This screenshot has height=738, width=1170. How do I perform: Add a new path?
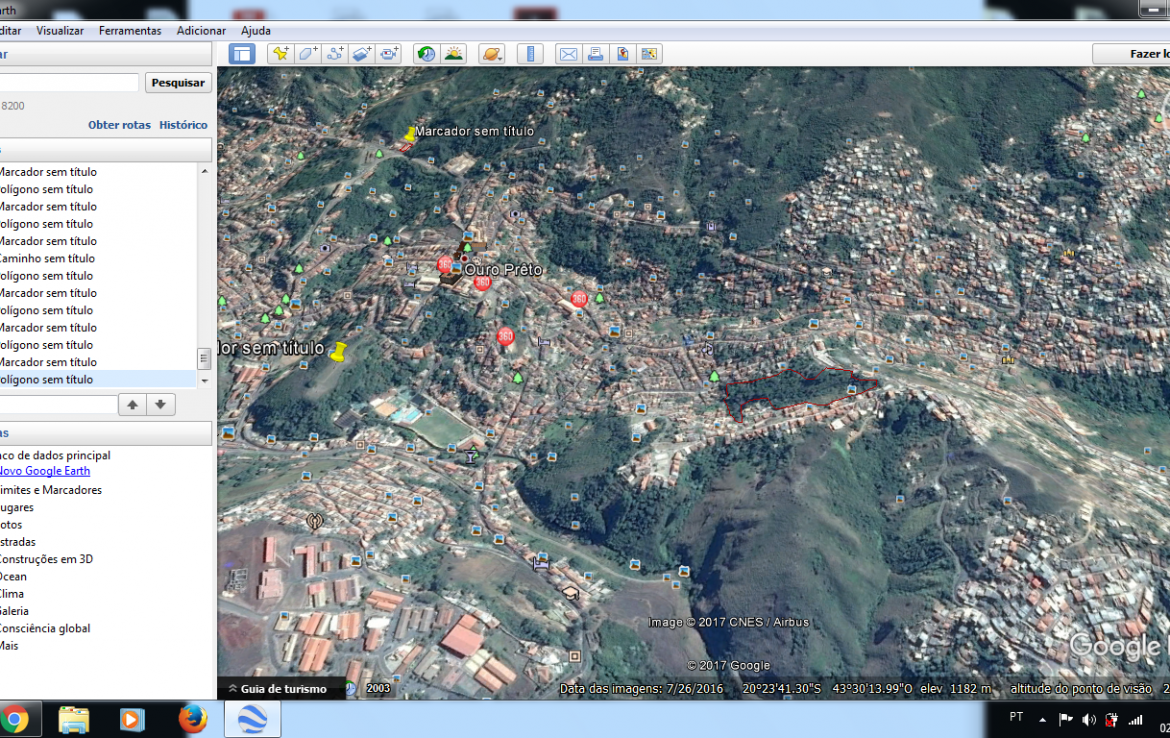coord(335,54)
